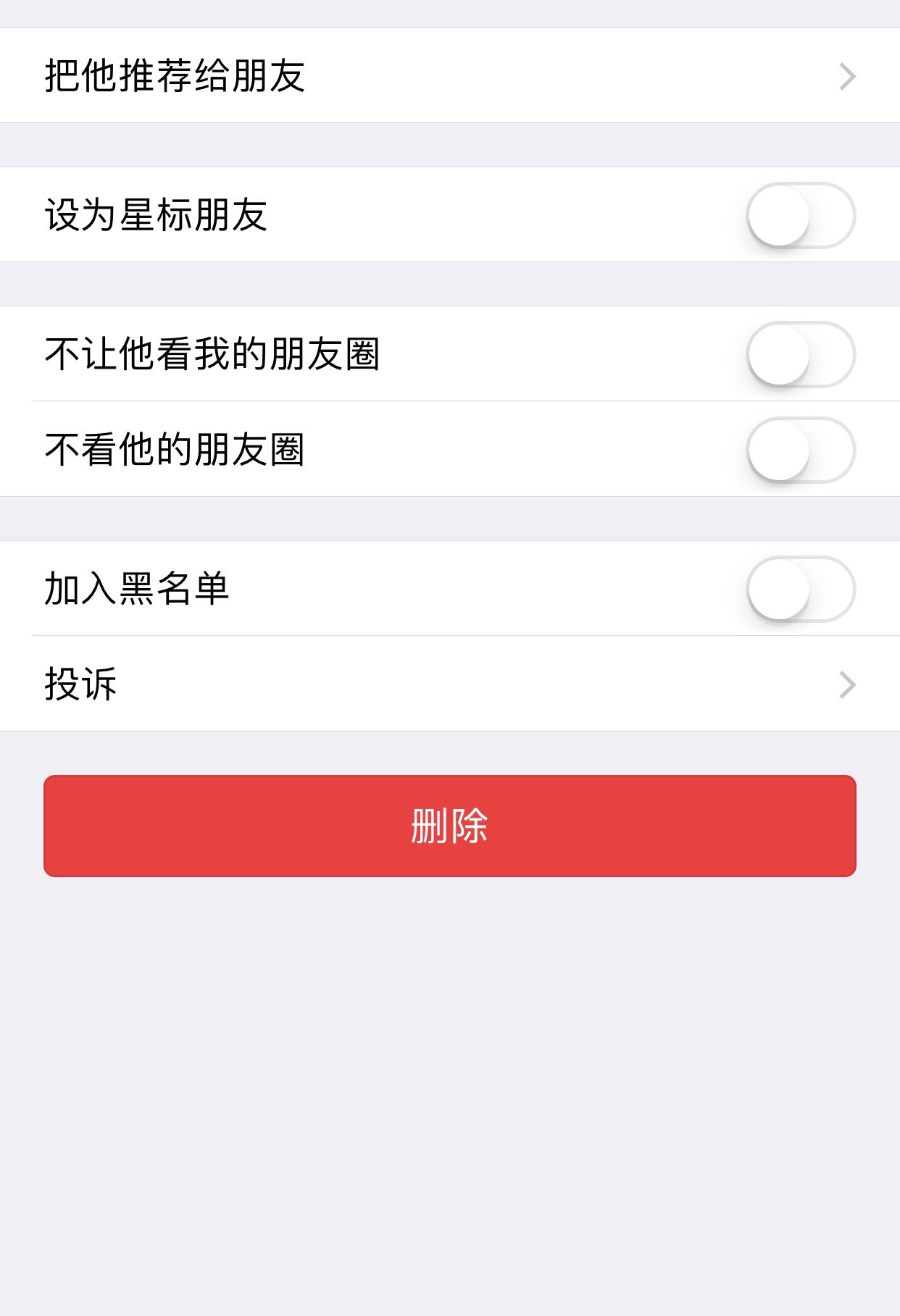Viewport: 900px width, 1316px height.
Task: Turn on 不让他看我的朋友圈
Action: coord(801,354)
